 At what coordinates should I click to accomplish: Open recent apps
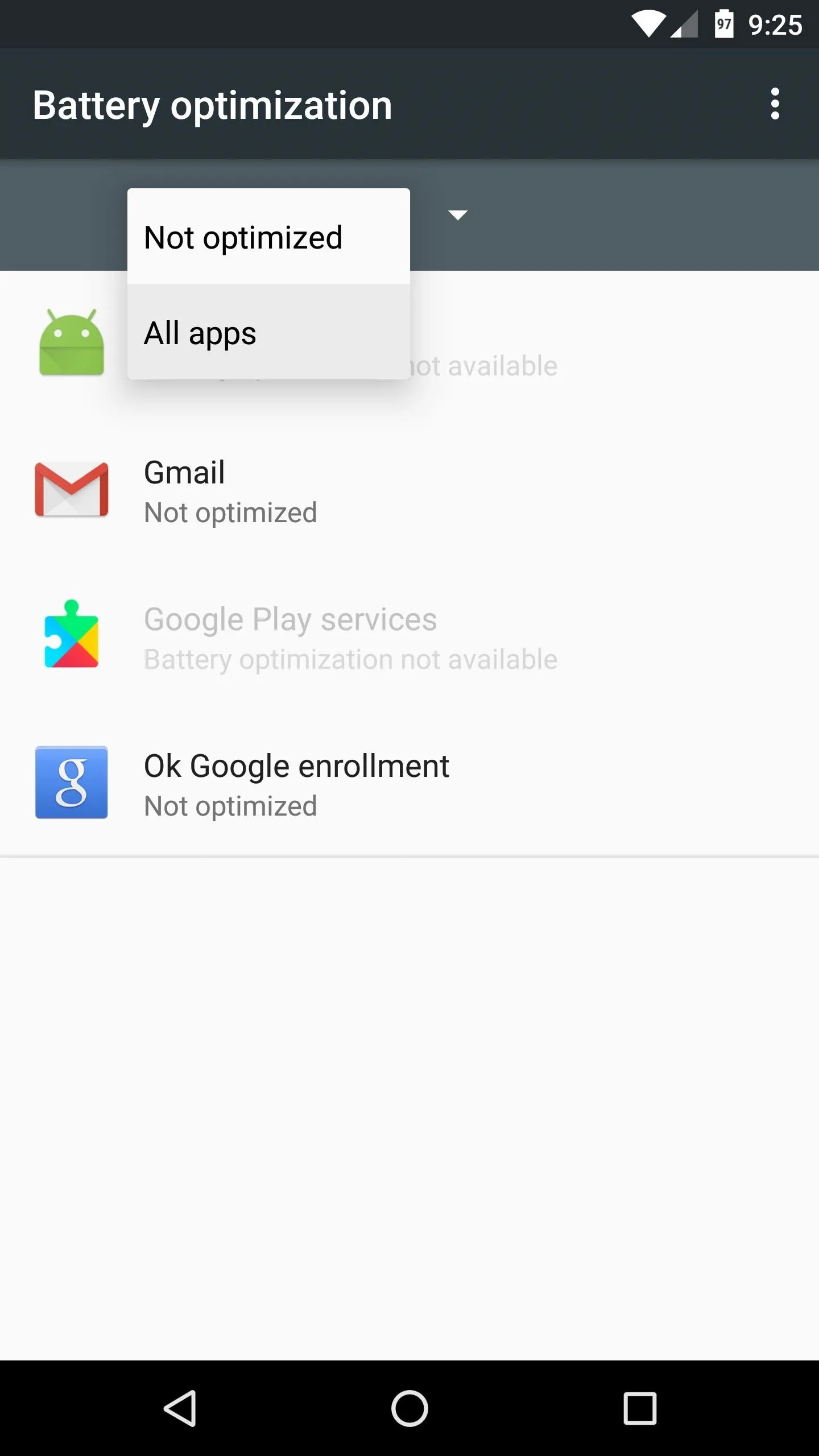coord(639,1408)
